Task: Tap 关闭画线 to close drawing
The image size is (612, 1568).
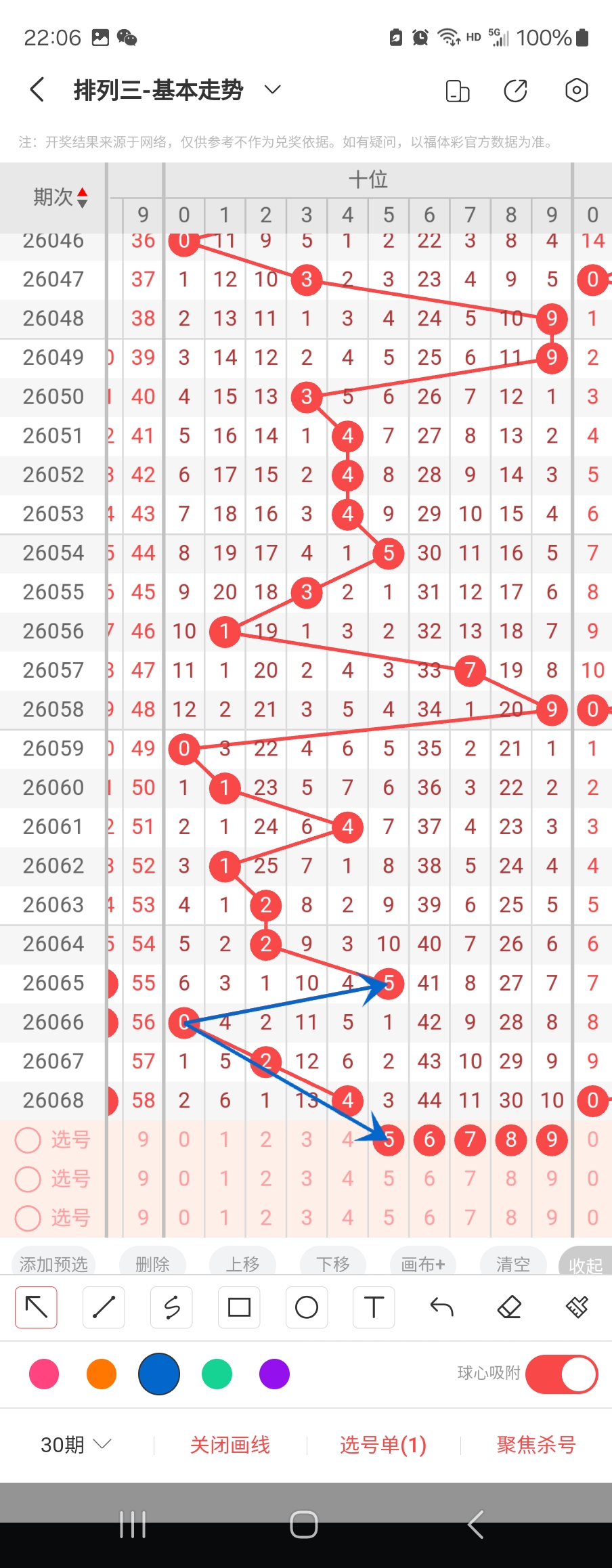Action: (x=230, y=1445)
